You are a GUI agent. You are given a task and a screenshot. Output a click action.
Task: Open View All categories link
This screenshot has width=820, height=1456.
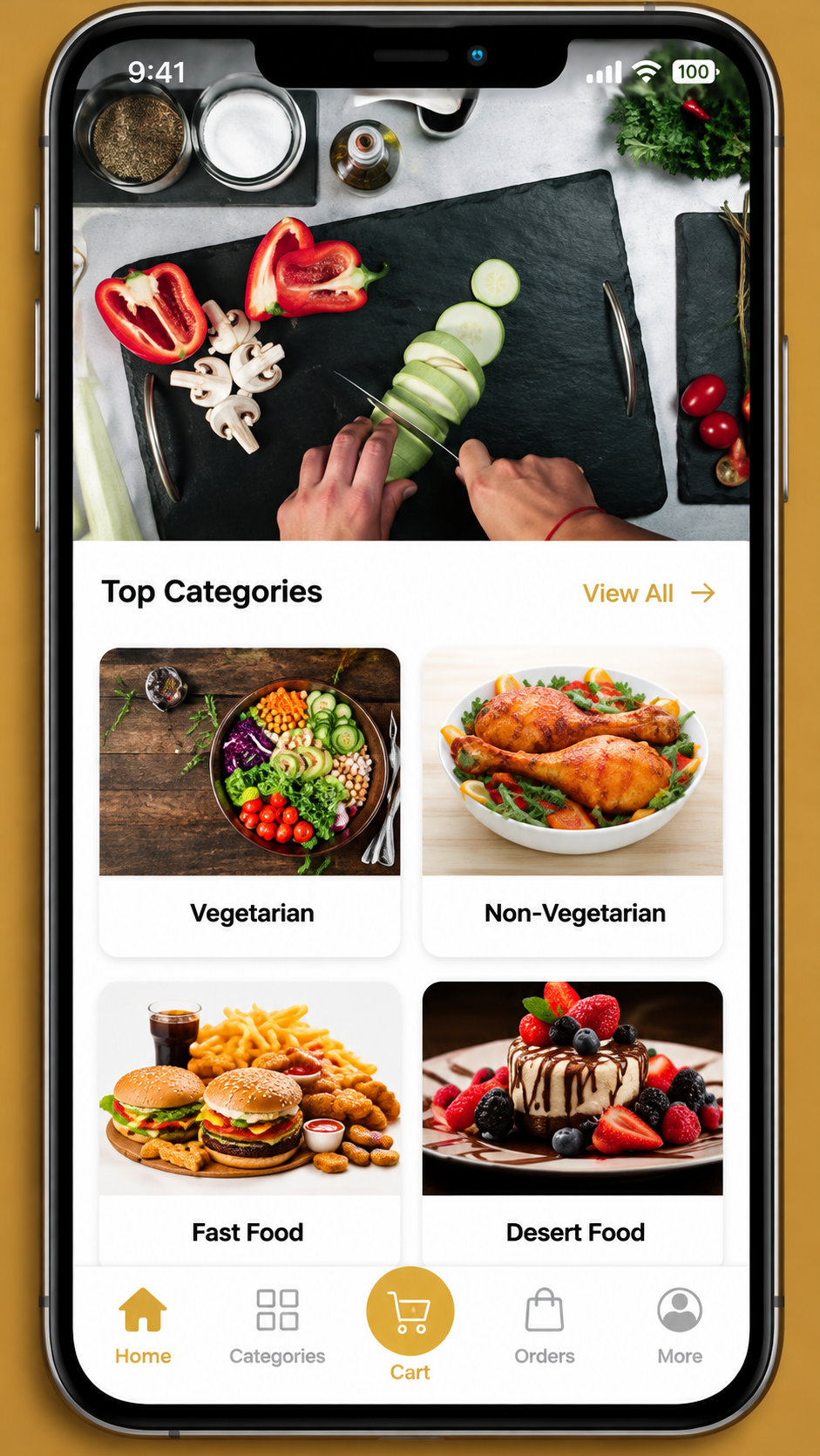point(649,594)
